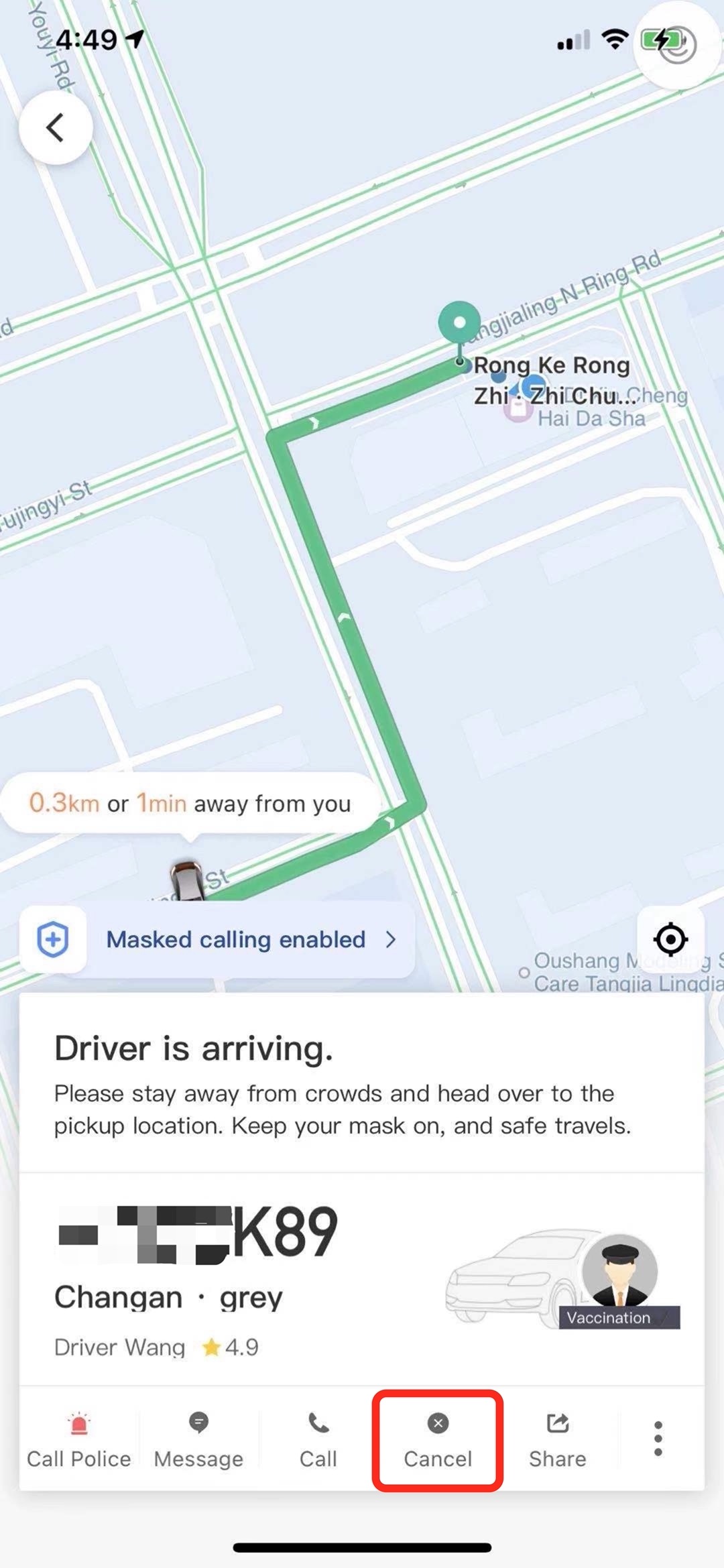View Driver Wang's profile picture
The width and height of the screenshot is (724, 1568).
point(619,1272)
